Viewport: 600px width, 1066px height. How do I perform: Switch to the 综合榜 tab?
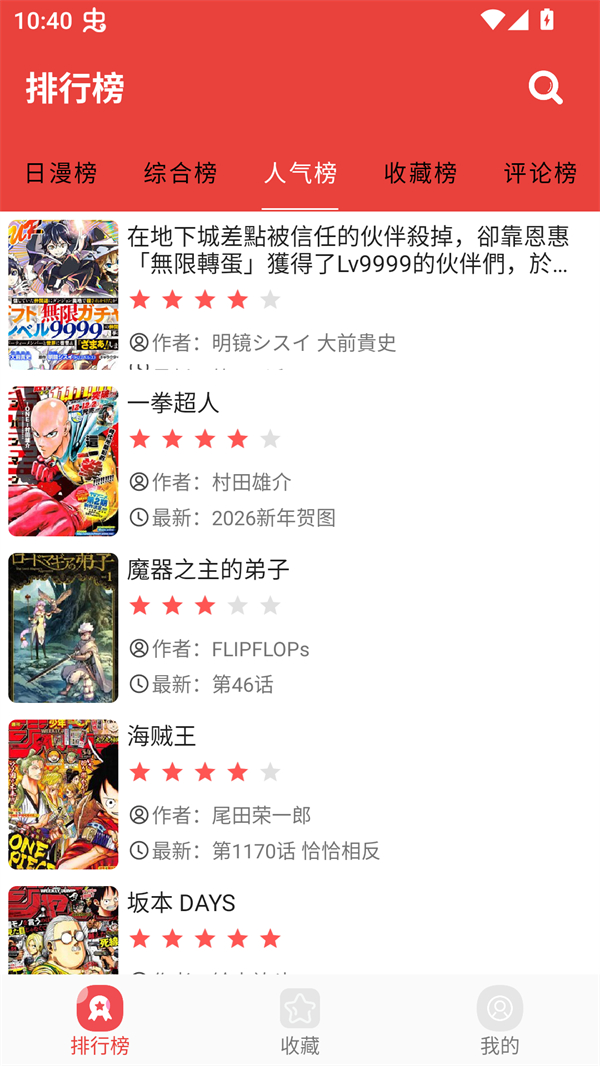[180, 173]
